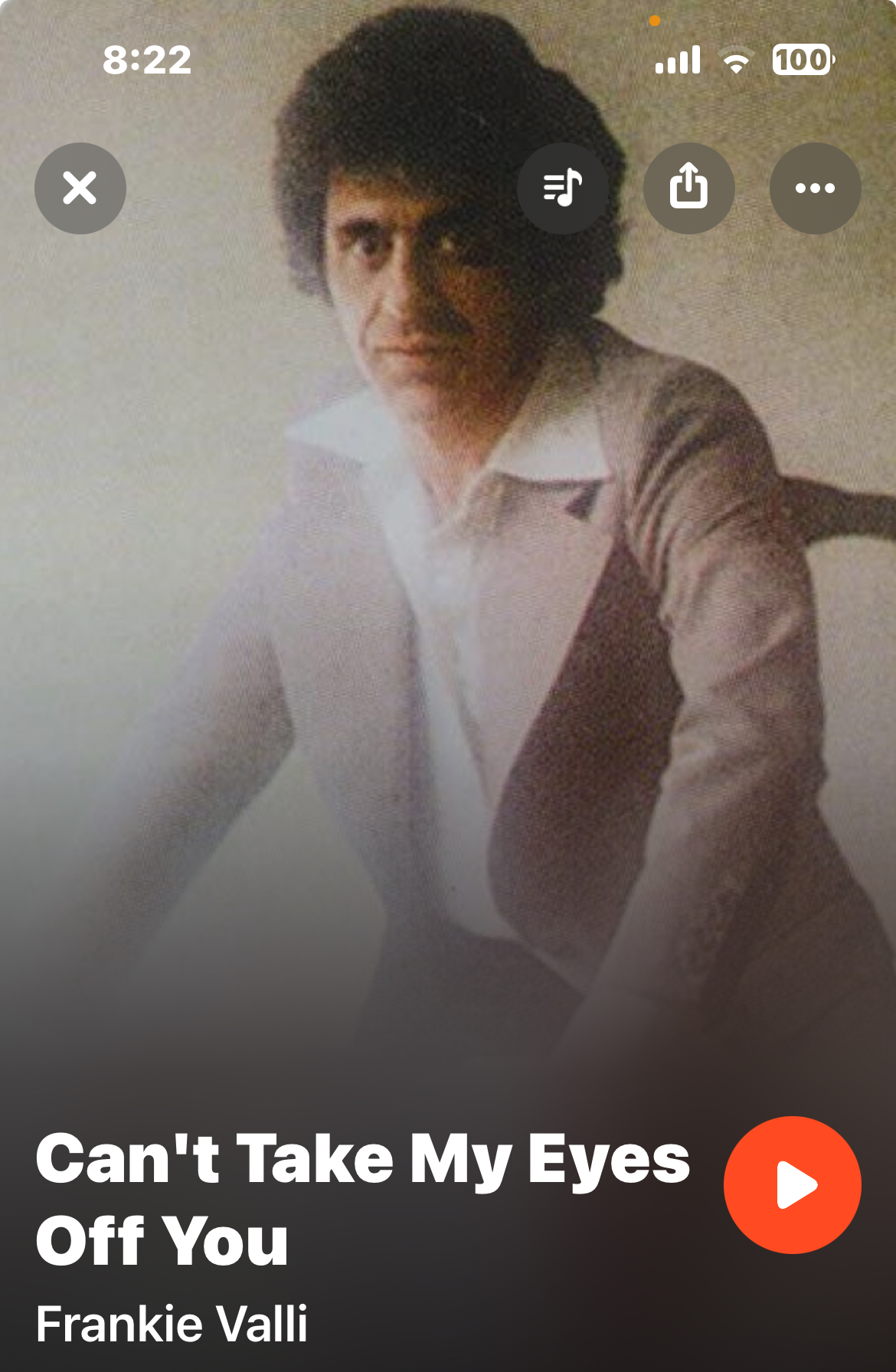Share this song
The width and height of the screenshot is (896, 1372).
pyautogui.click(x=688, y=188)
